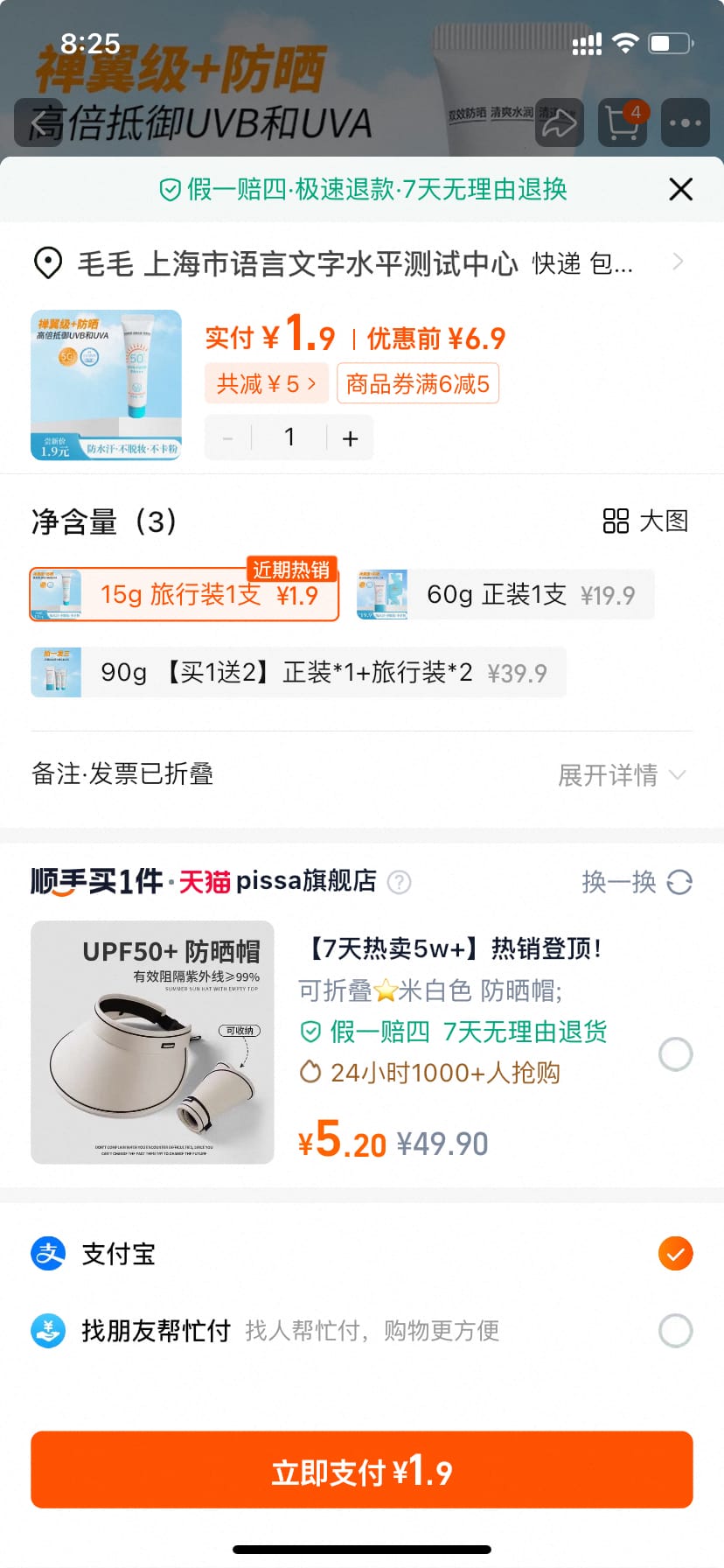Expand the 共减¥5 discount details
The height and width of the screenshot is (1568, 724).
267,383
